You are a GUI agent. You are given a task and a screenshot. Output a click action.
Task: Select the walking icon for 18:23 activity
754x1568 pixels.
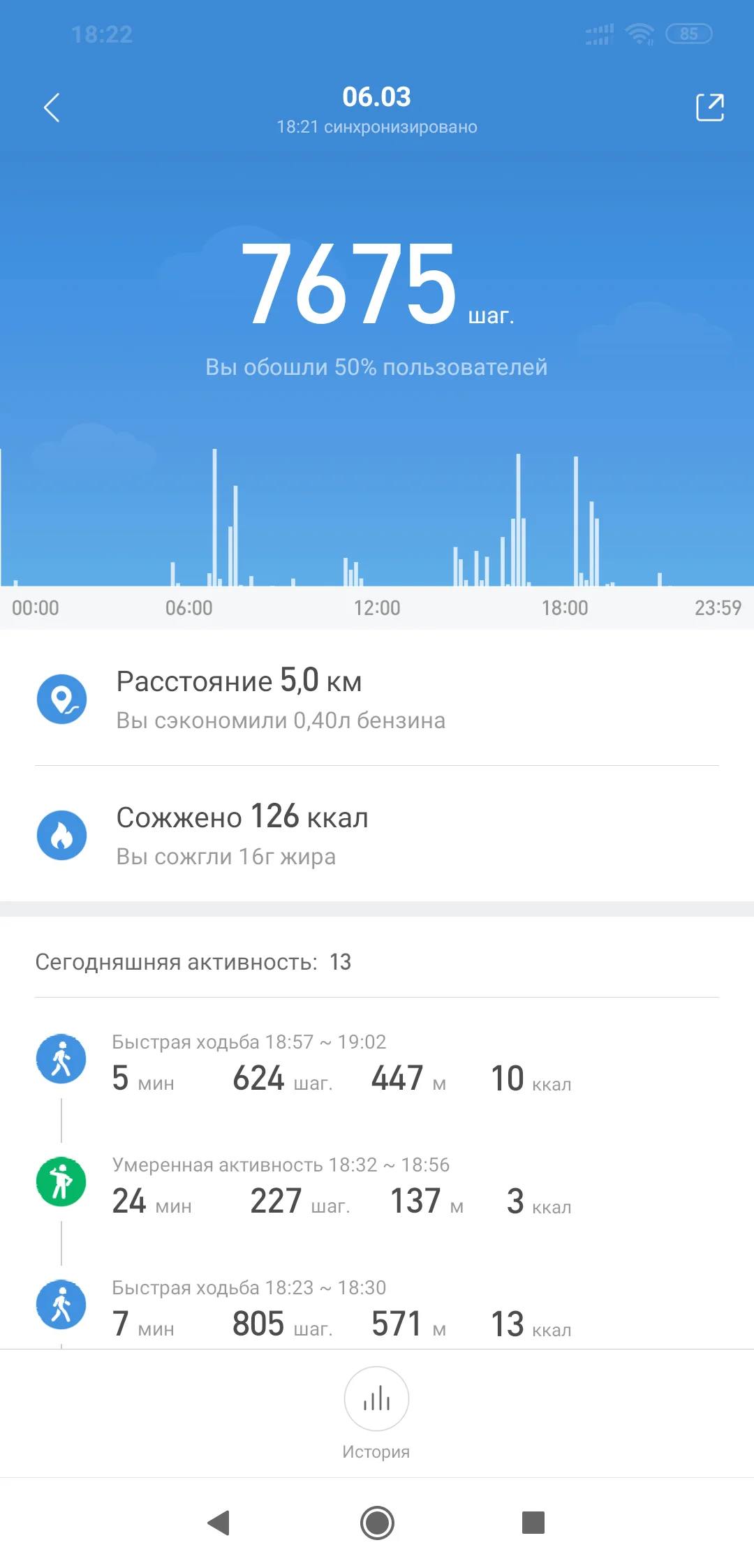pos(61,1303)
